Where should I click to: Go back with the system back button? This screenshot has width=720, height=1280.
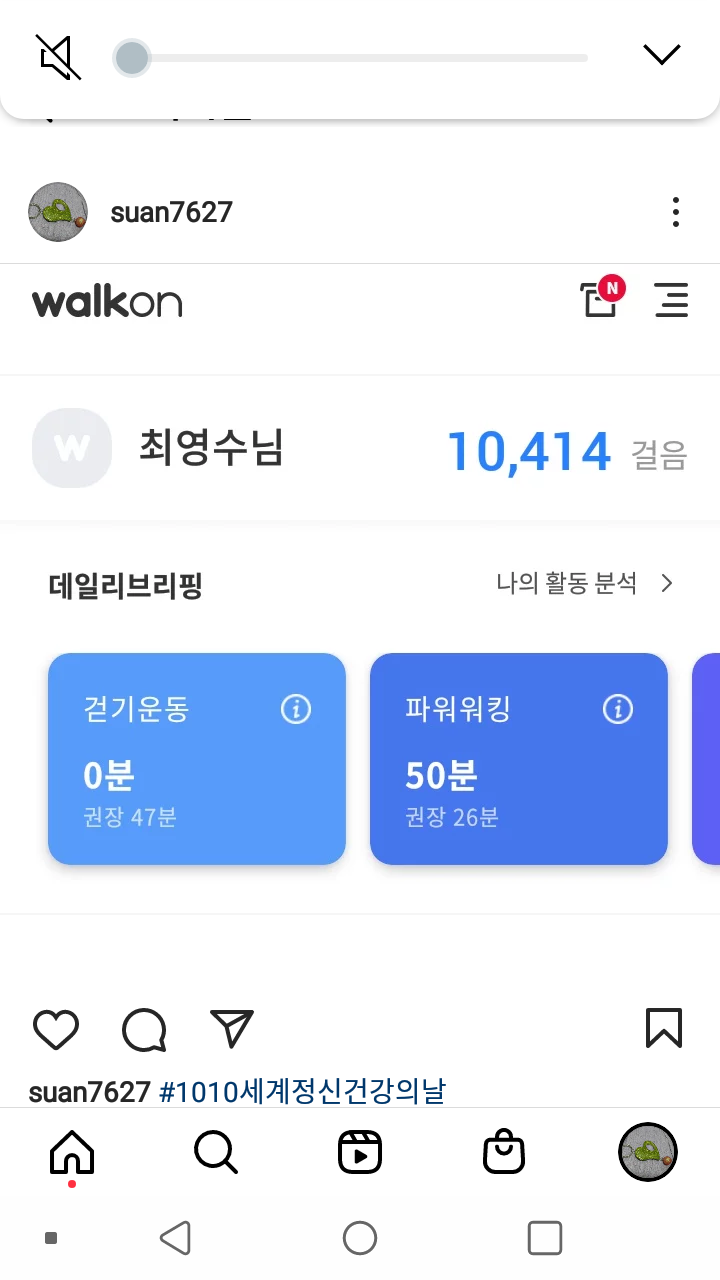click(x=176, y=1238)
